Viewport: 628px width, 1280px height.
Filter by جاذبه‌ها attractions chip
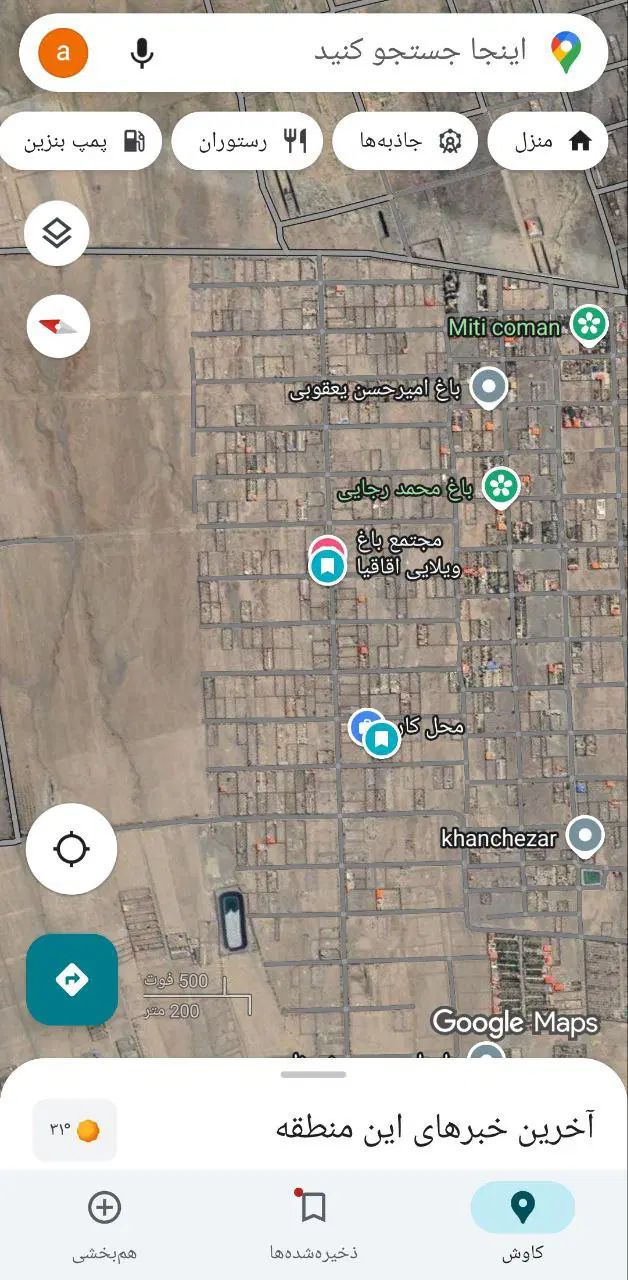click(404, 141)
